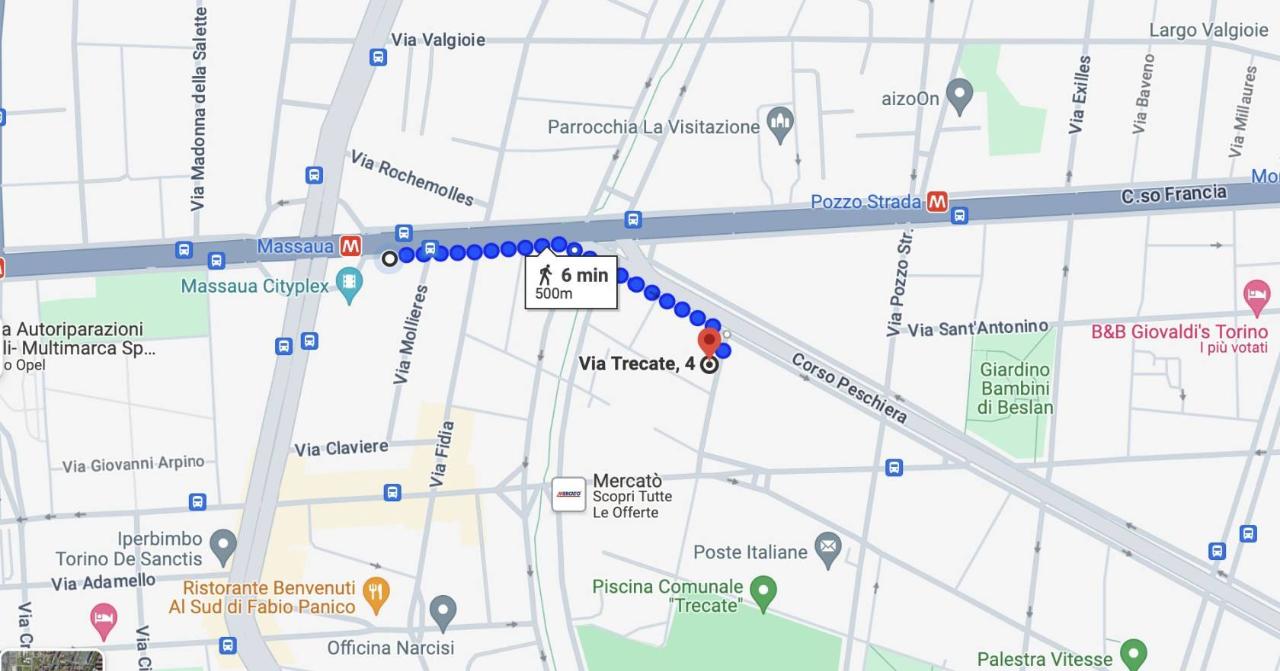Screen dimensions: 1280x671
Task: Select the Pozzo Strada metro station marker
Action: (x=937, y=201)
